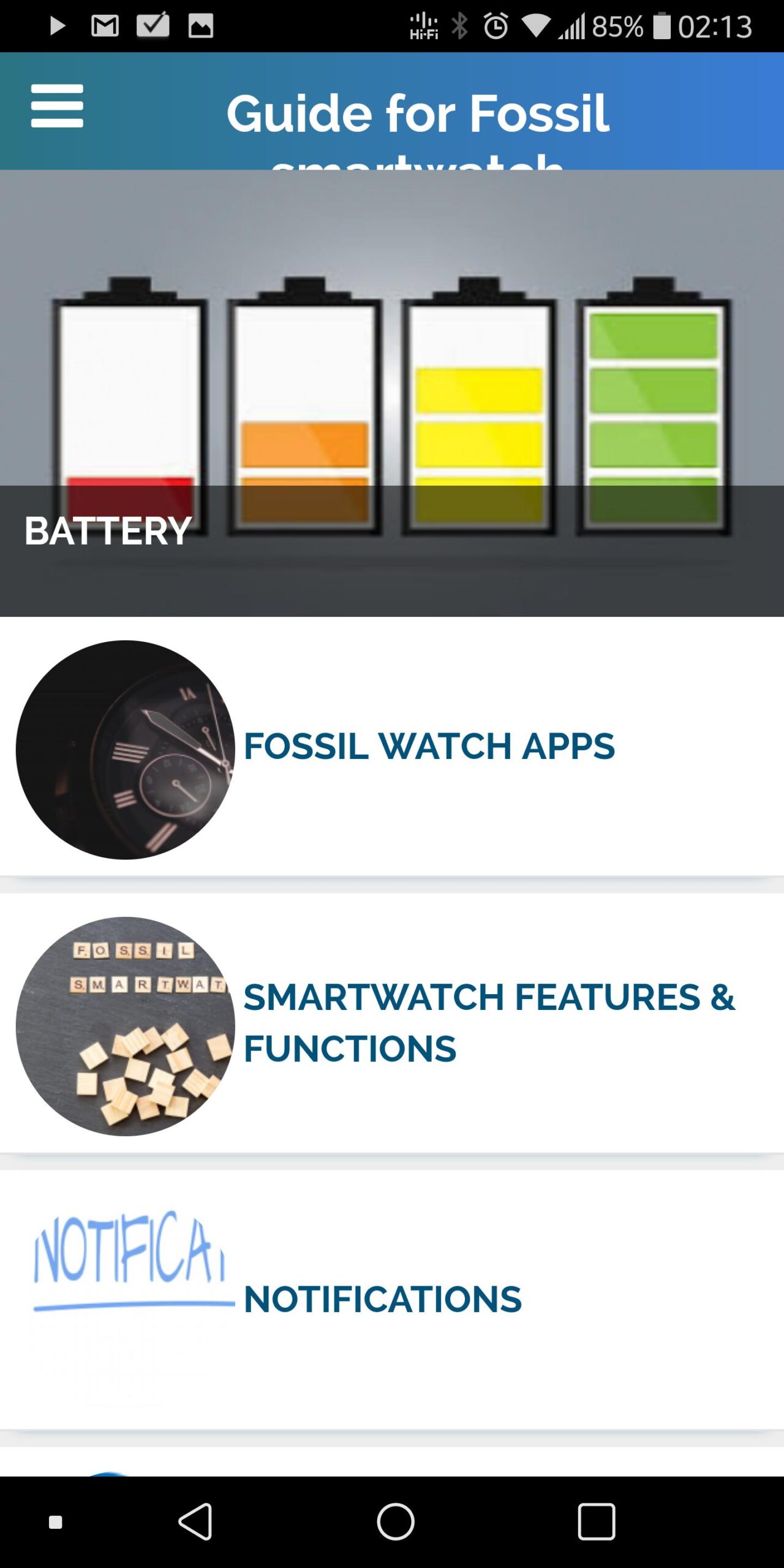View the Notifications guide
Image resolution: width=784 pixels, height=1568 pixels.
click(382, 1298)
